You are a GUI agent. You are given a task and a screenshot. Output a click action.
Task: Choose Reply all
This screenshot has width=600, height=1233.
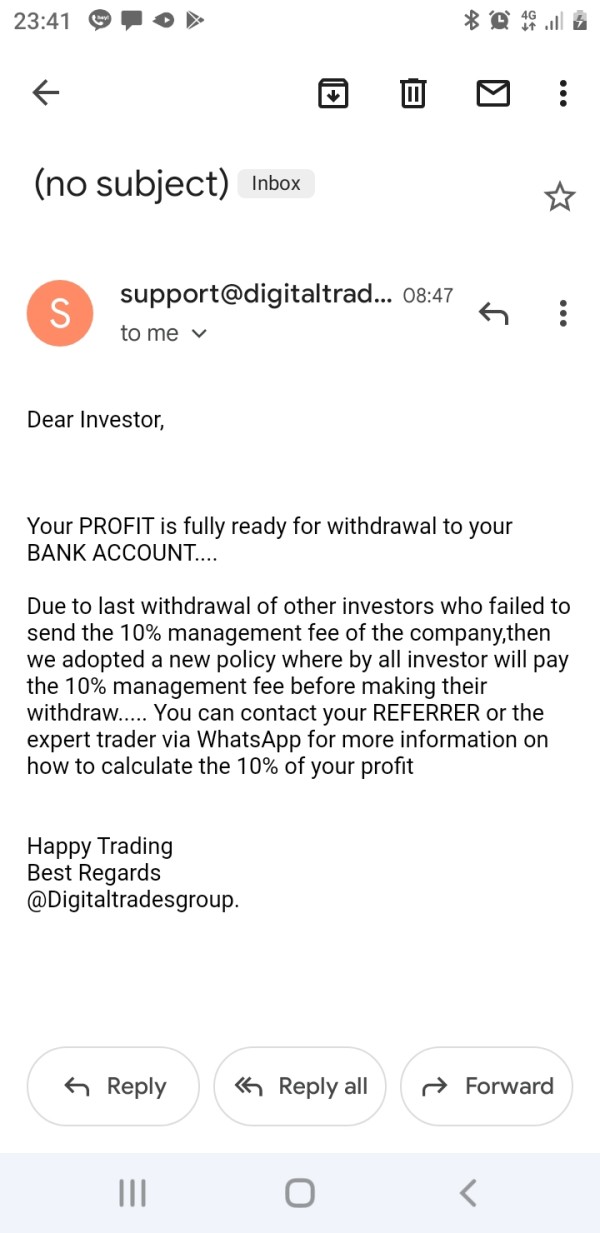[300, 1086]
